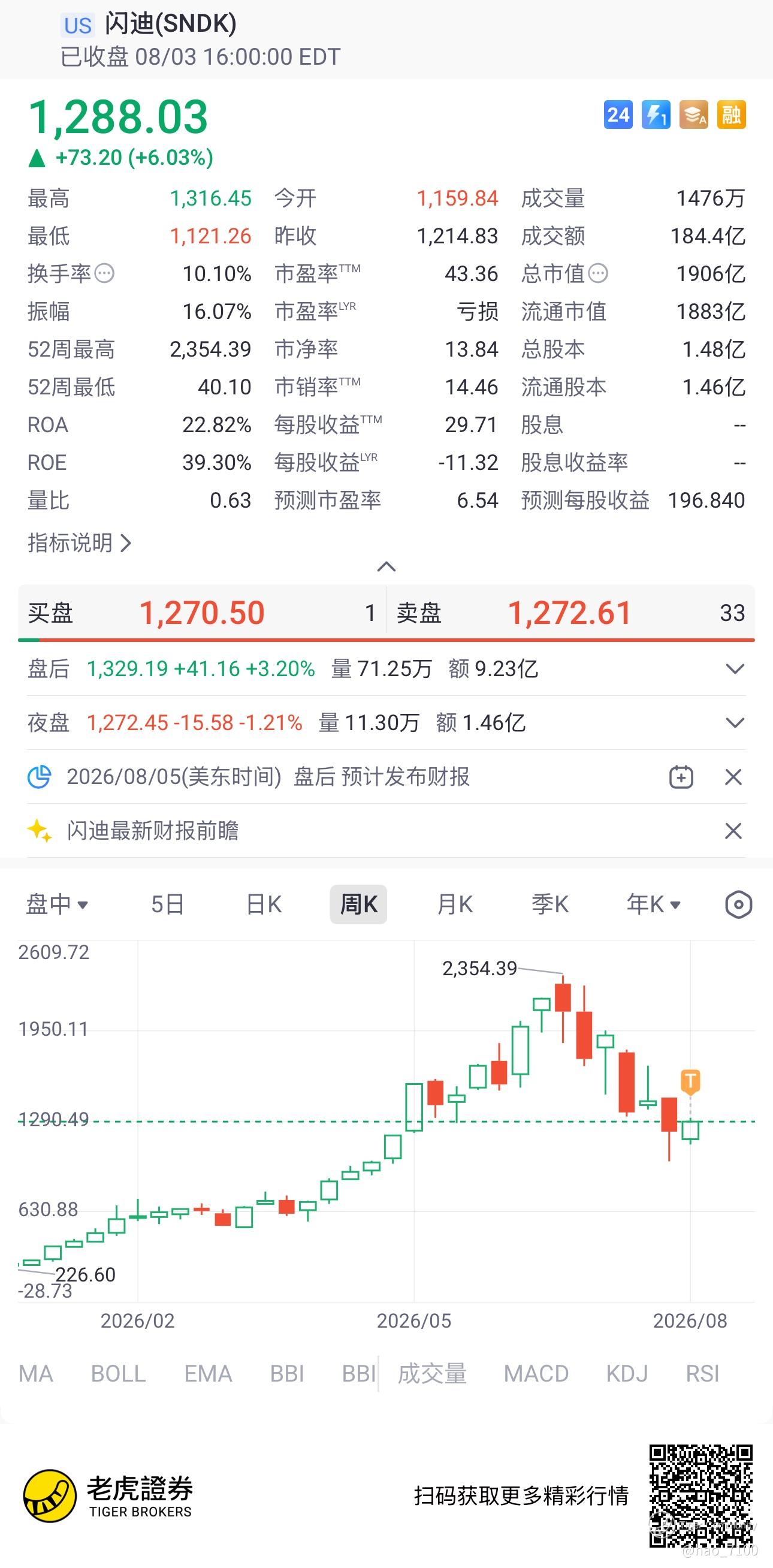Select the 月K chart tab
The image size is (773, 1568).
coord(455,904)
